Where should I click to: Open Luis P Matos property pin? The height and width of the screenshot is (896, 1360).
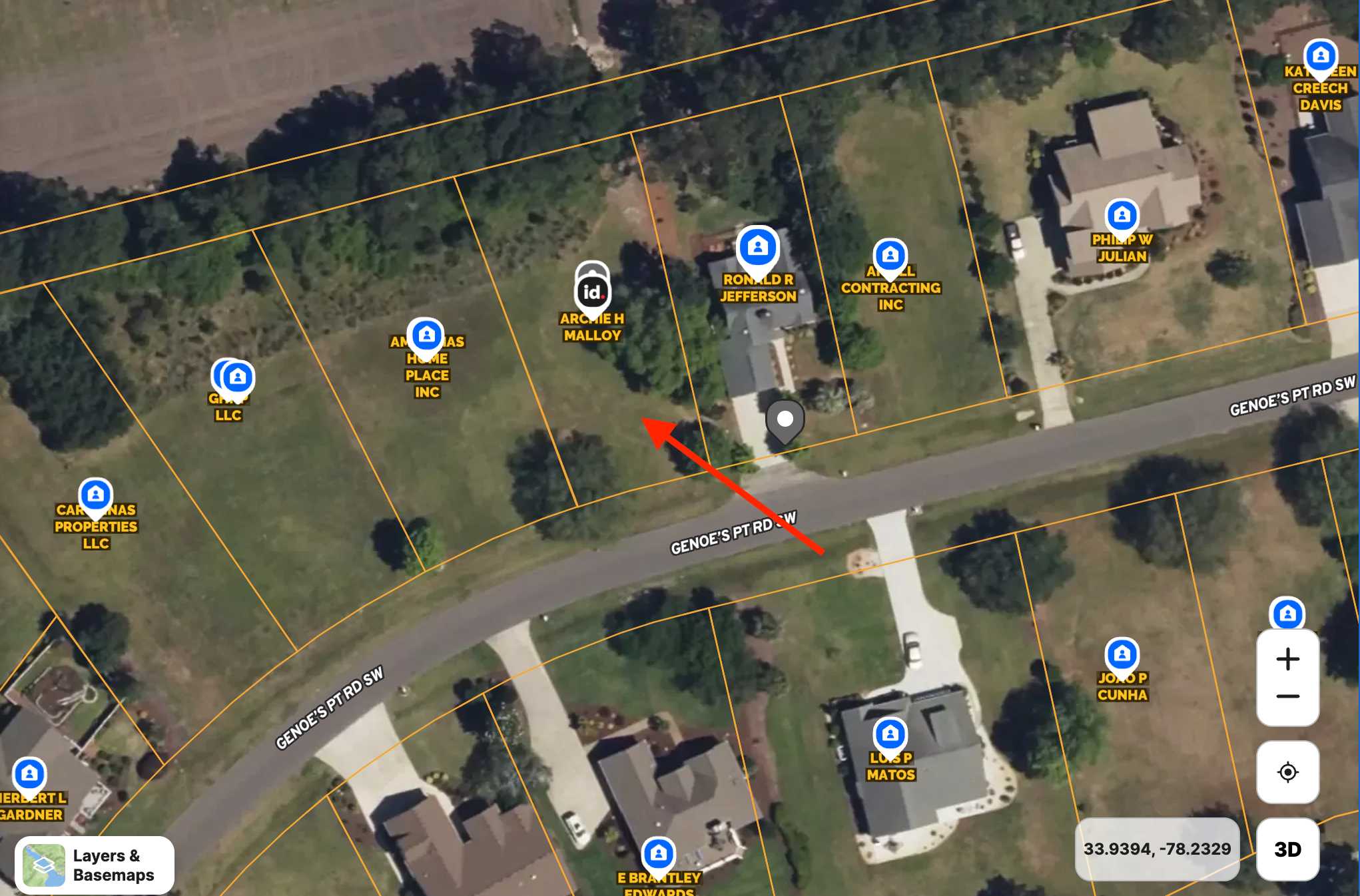tap(890, 734)
